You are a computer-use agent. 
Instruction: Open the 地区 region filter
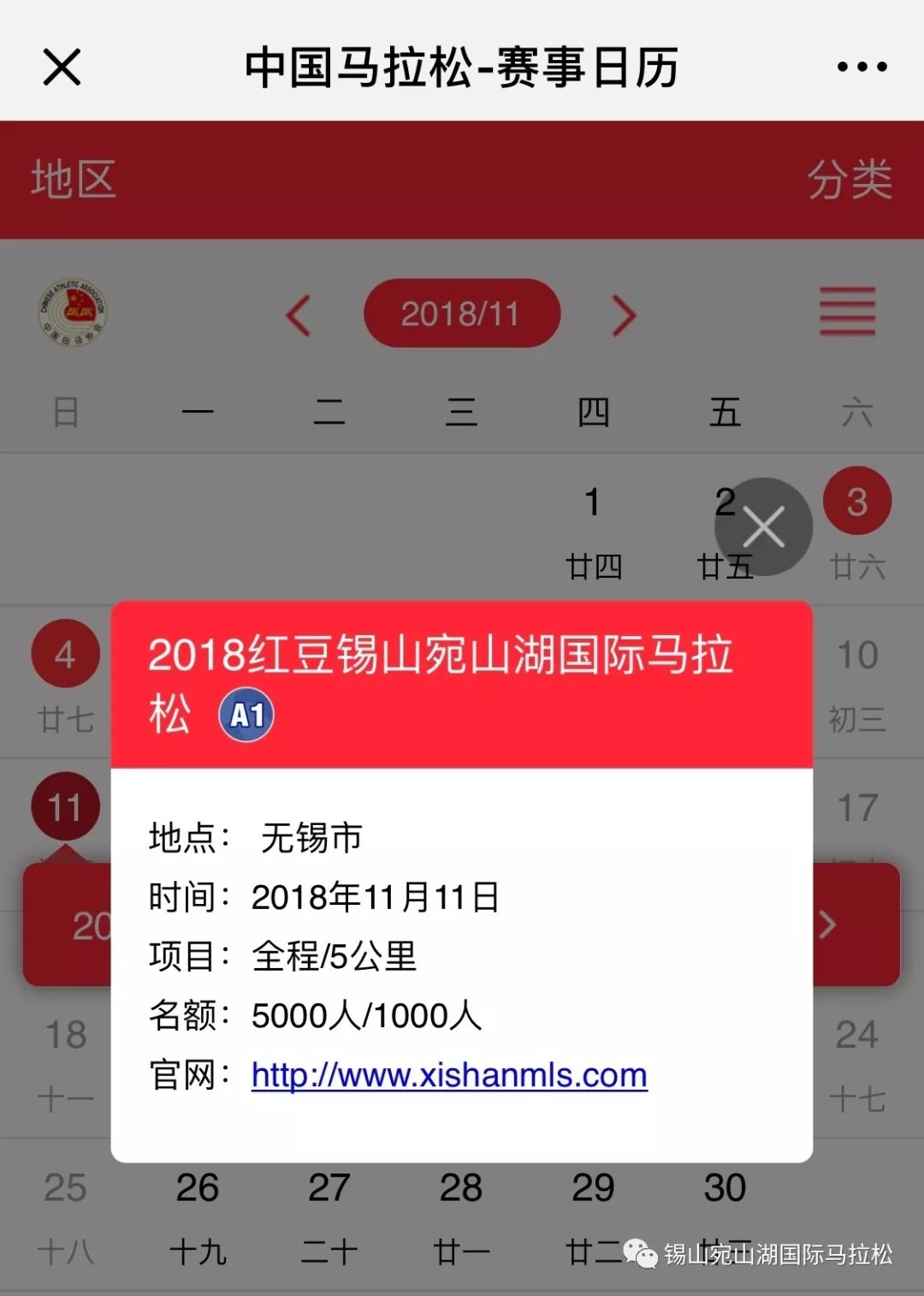(x=74, y=180)
